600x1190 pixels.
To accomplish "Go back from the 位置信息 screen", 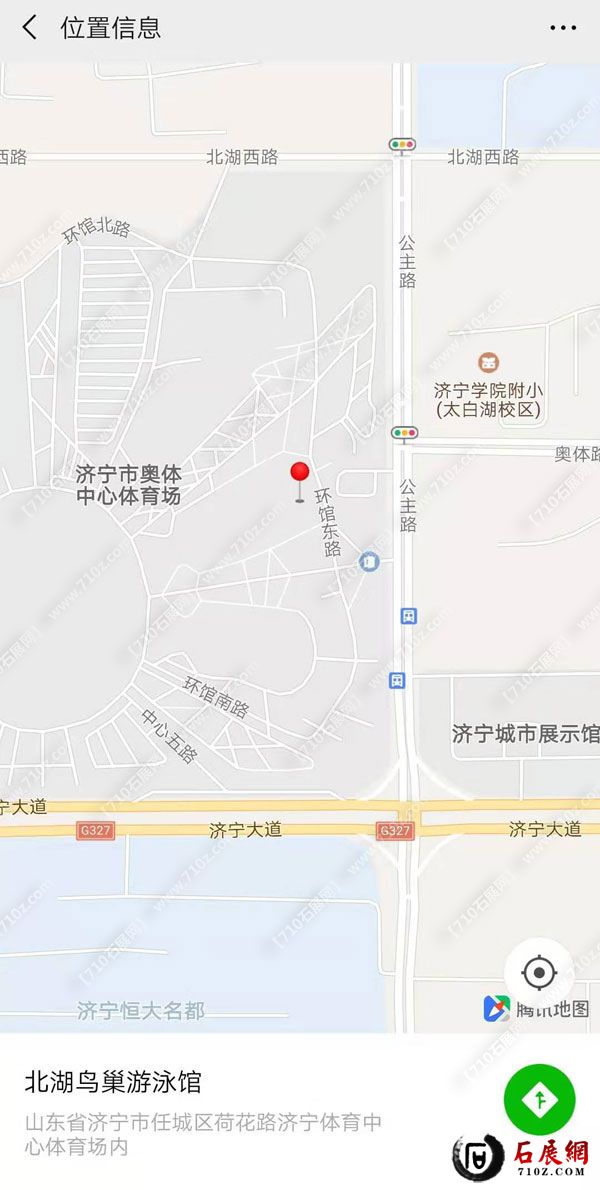I will point(30,28).
